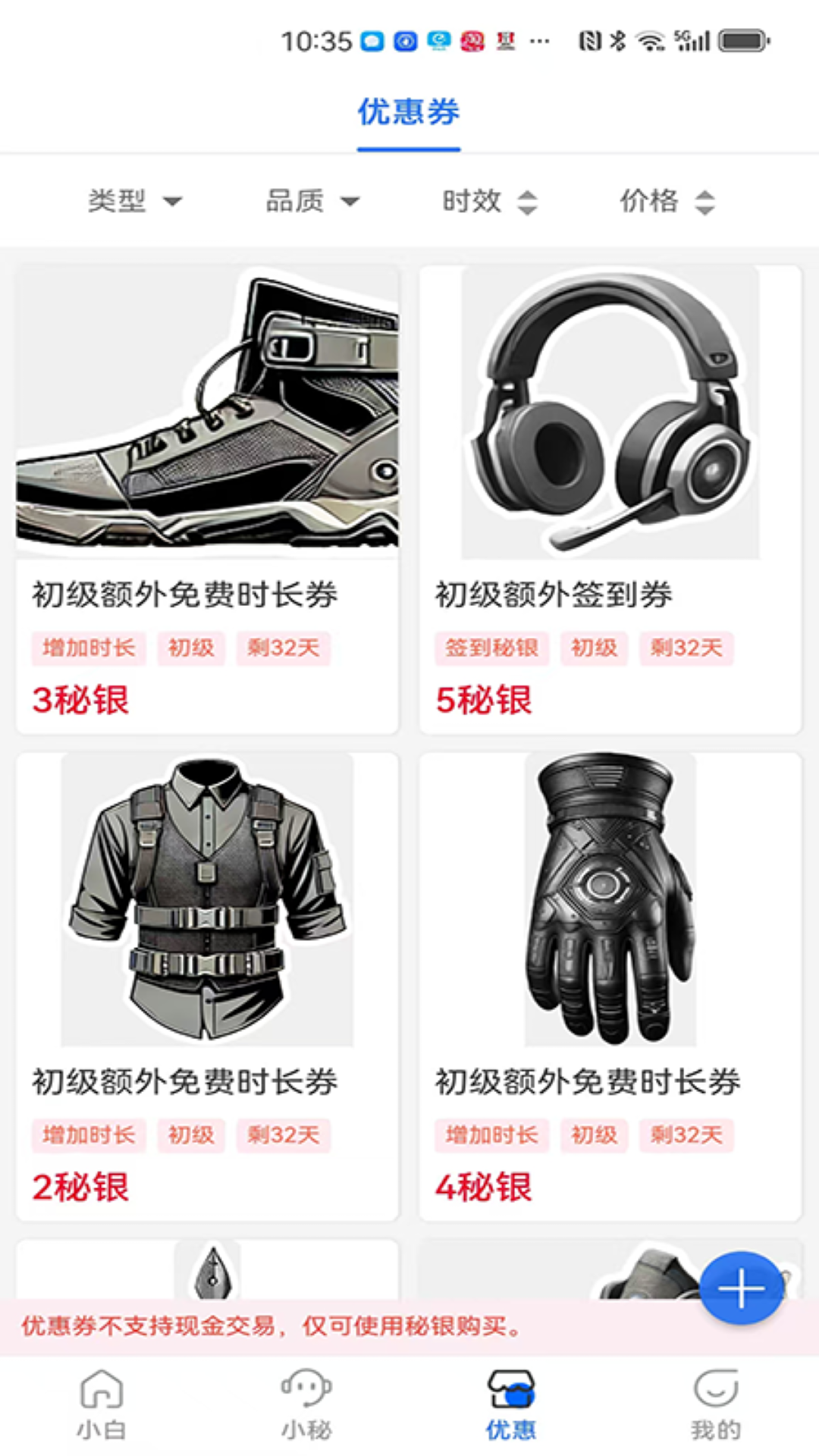Open the 3秘银 boot coupon card

(207, 499)
